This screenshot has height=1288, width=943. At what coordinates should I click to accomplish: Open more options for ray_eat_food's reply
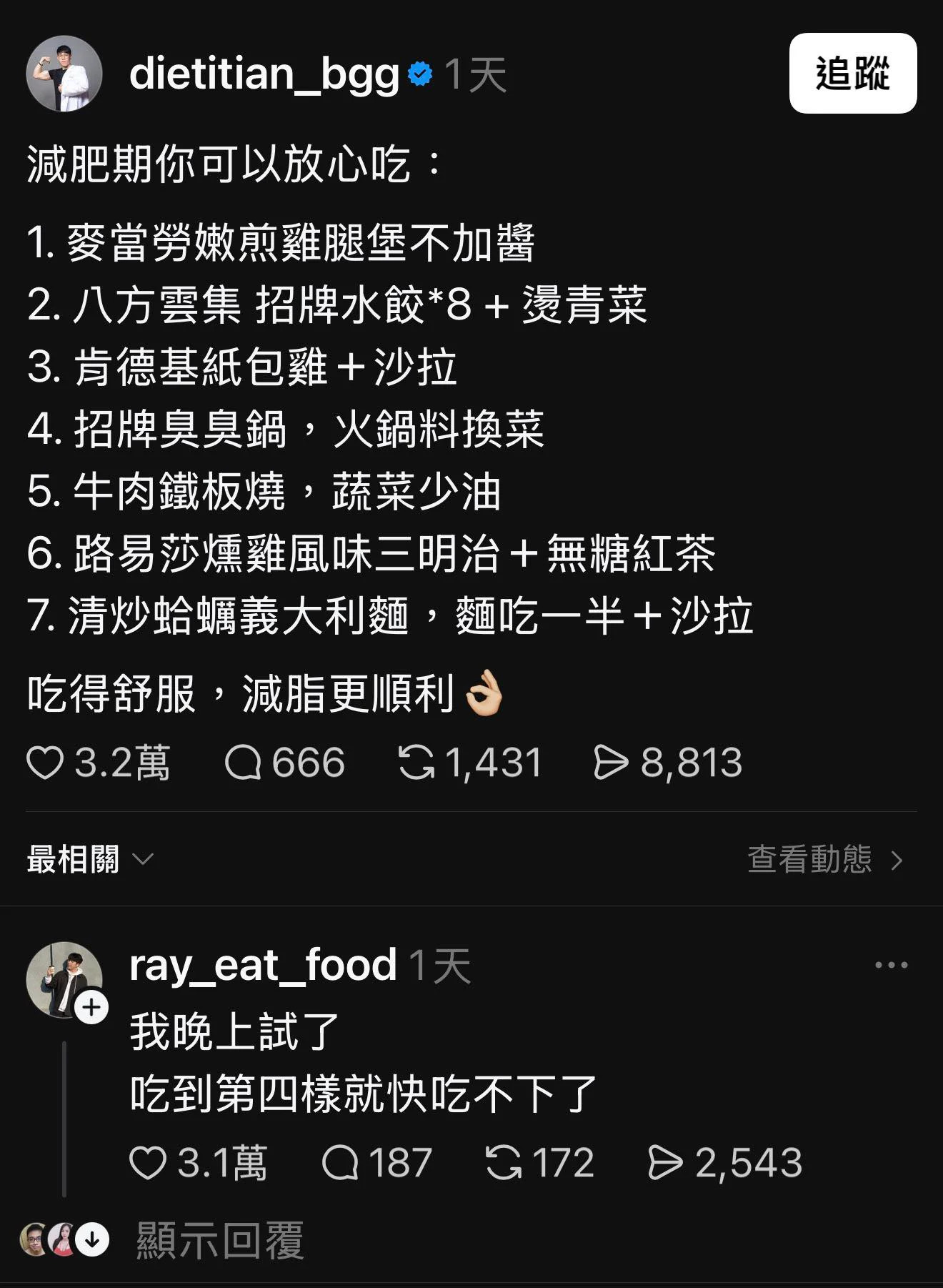coord(891,966)
